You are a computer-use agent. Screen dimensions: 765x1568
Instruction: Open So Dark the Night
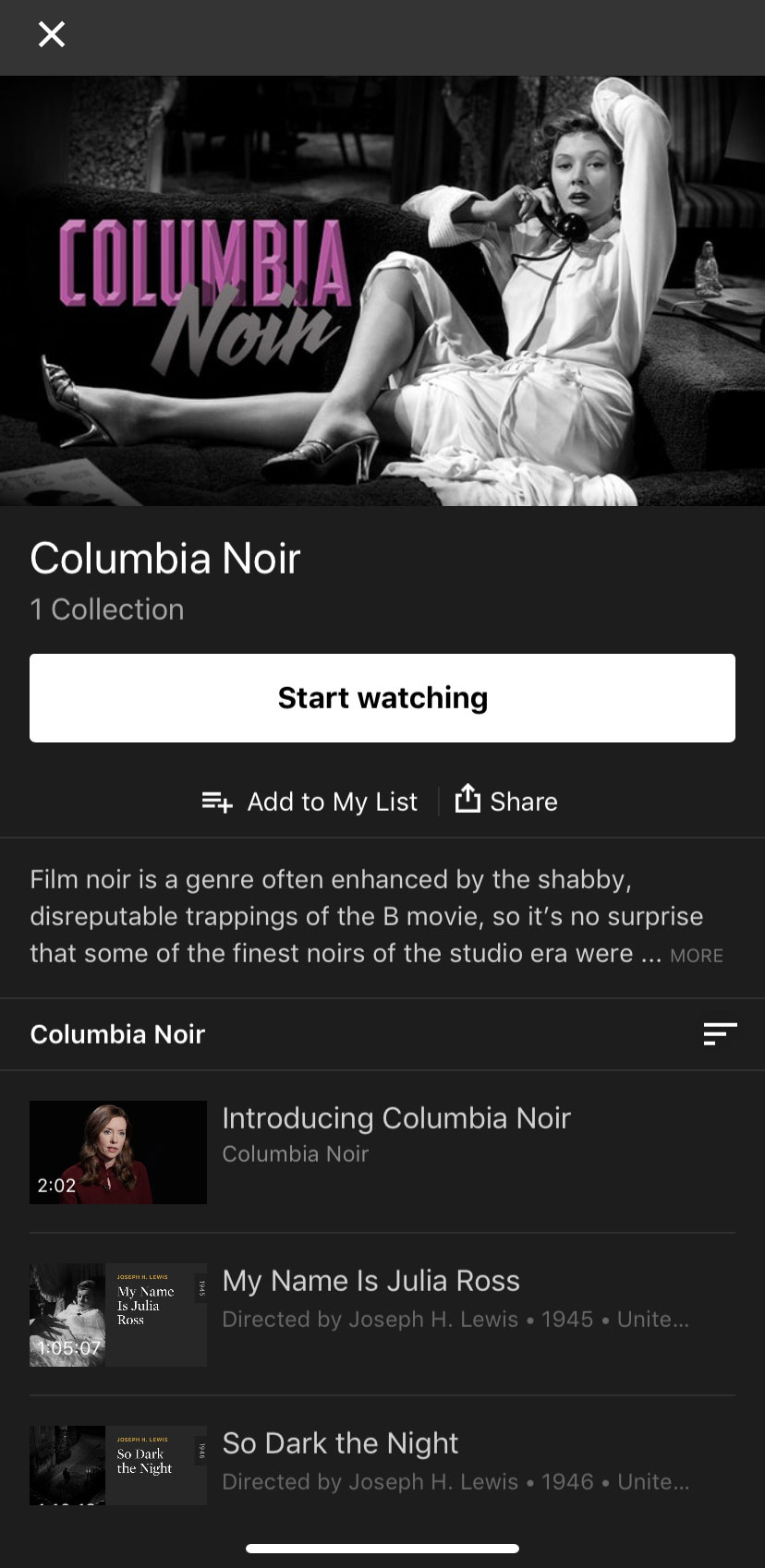coord(382,1466)
